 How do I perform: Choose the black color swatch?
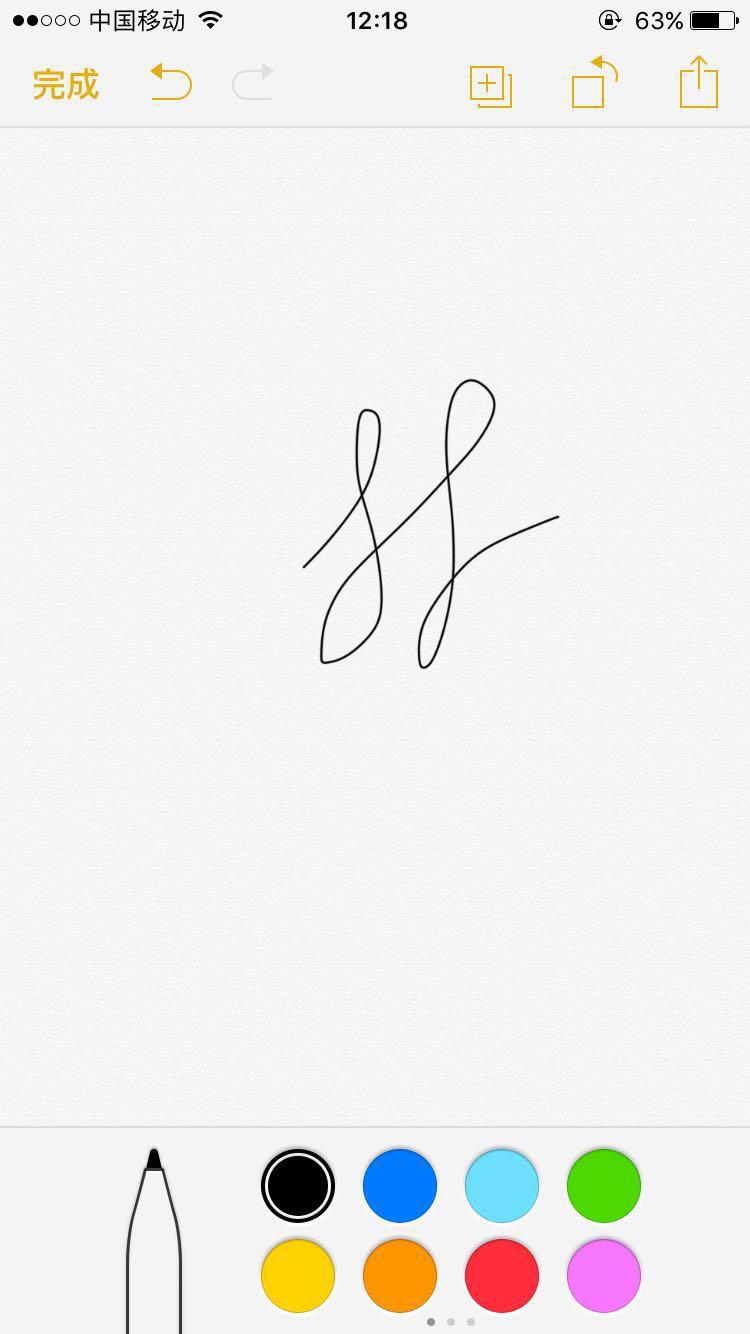coord(298,1186)
